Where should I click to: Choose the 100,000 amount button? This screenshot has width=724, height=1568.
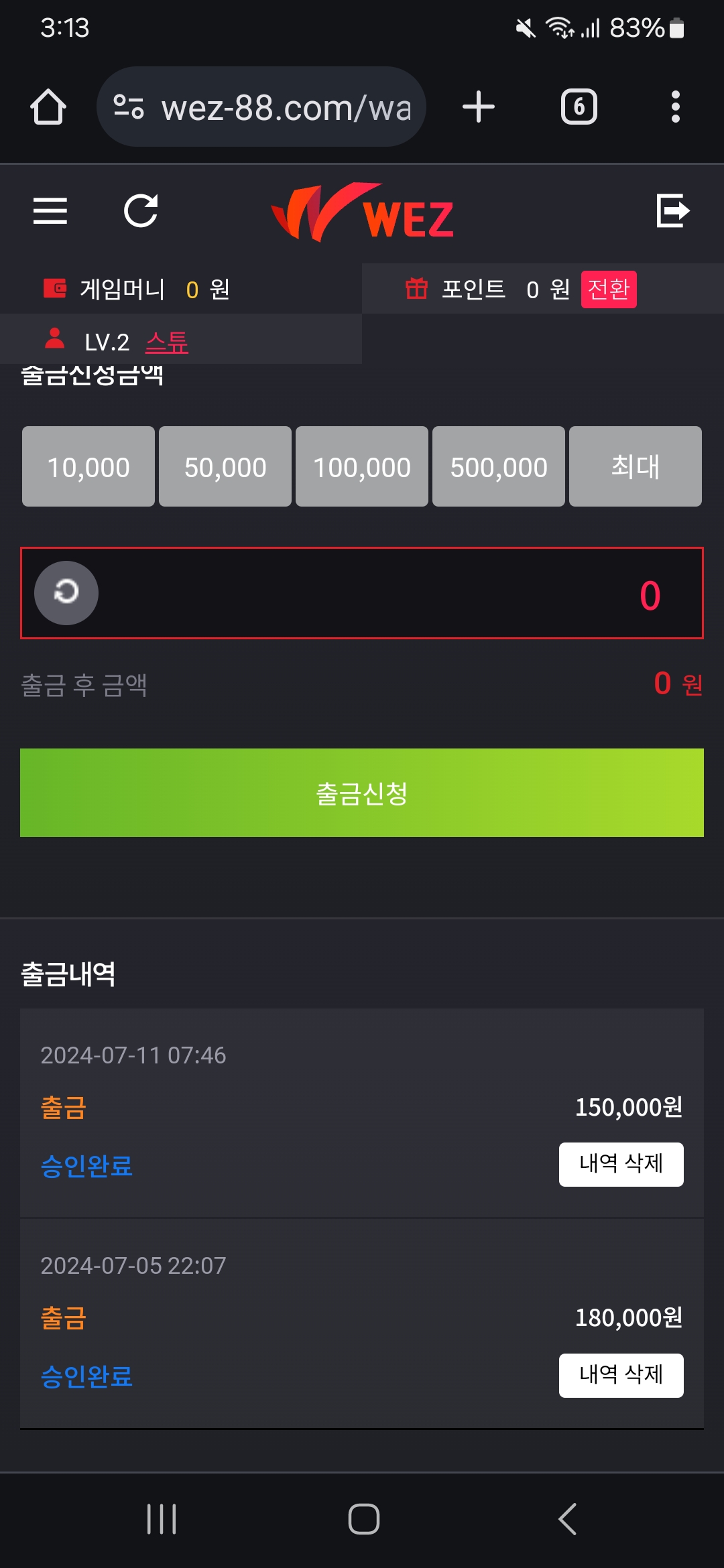tap(362, 467)
